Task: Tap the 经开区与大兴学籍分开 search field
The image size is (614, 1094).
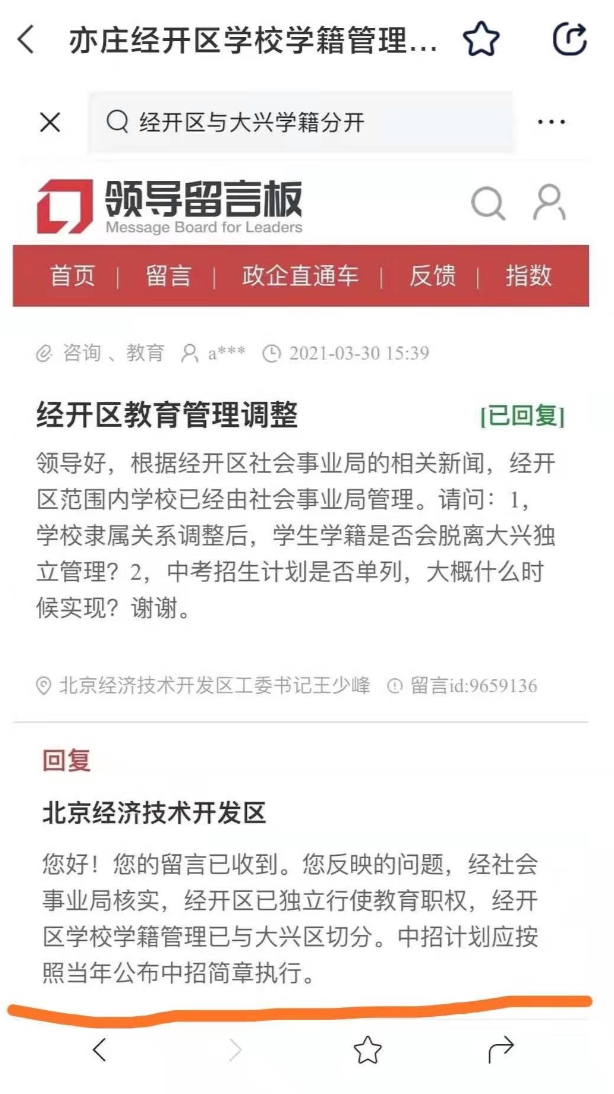Action: pyautogui.click(x=300, y=123)
